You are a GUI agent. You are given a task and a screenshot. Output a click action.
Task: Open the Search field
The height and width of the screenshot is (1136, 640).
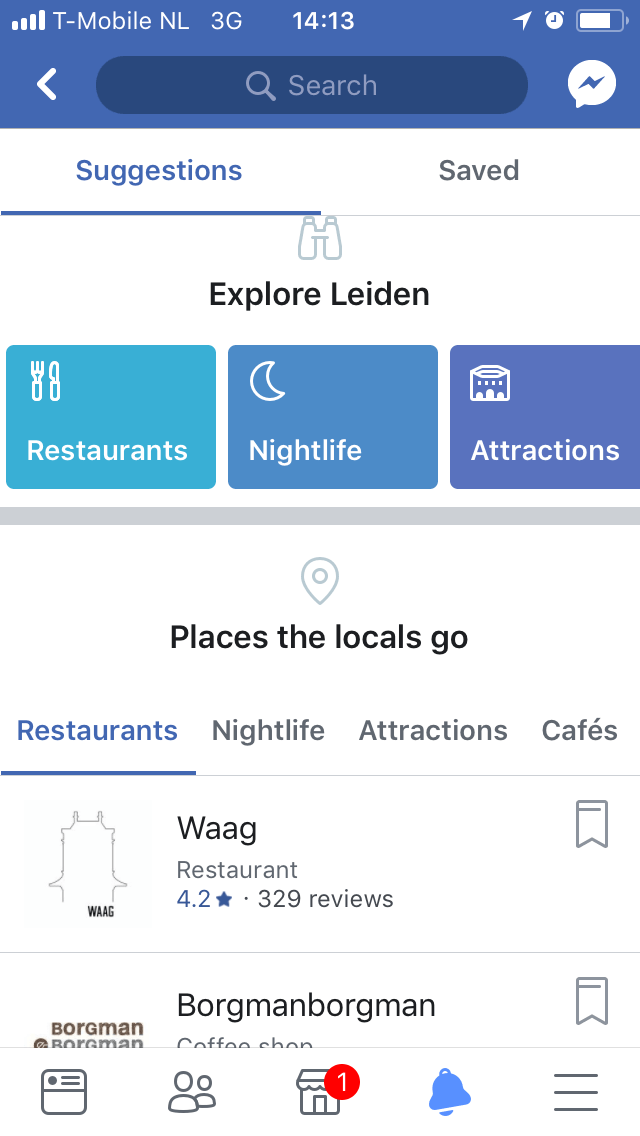tap(312, 85)
